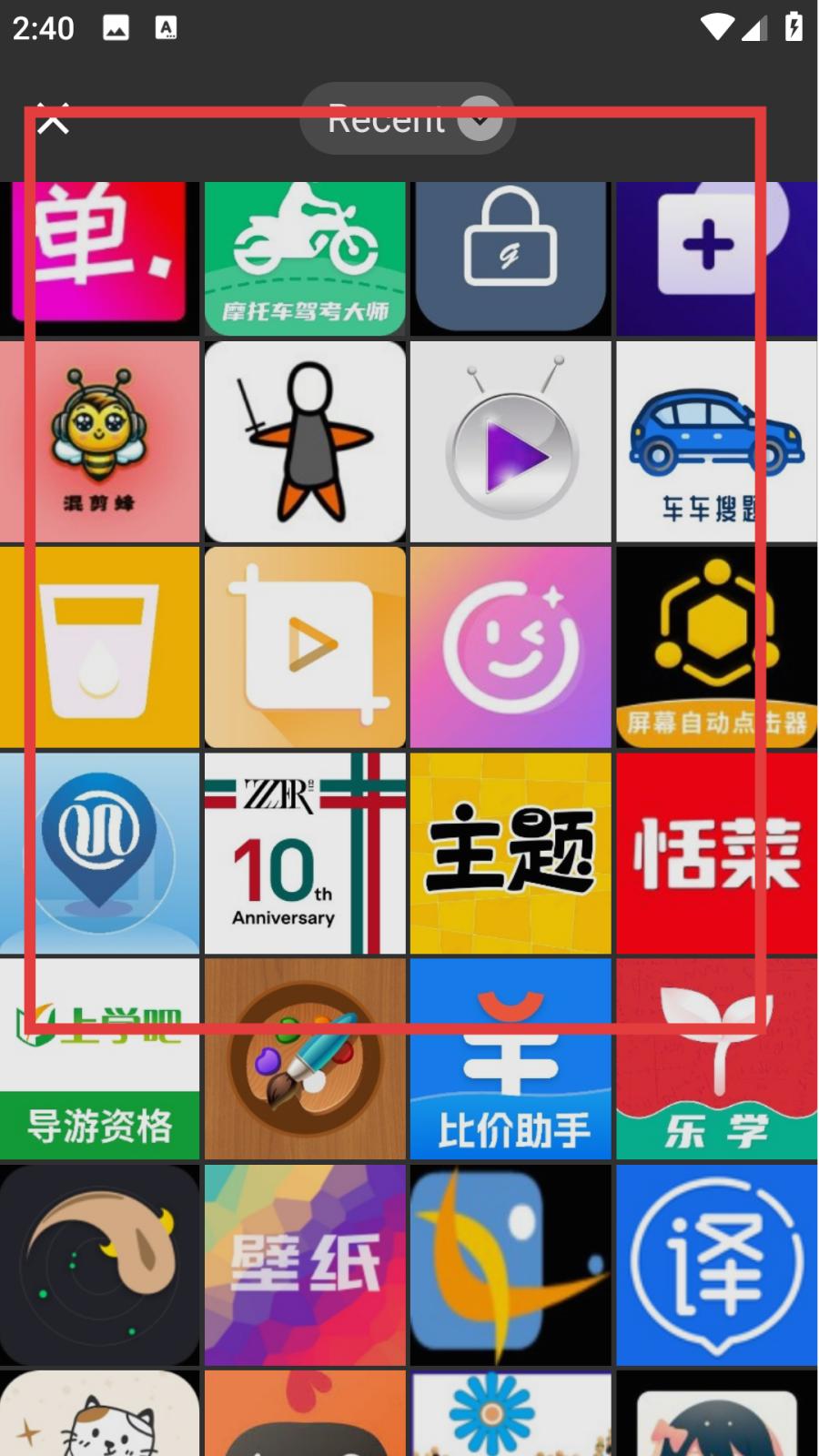This screenshot has height=1456, width=819.
Task: Pick the paint palette and brush image
Action: tap(305, 1059)
